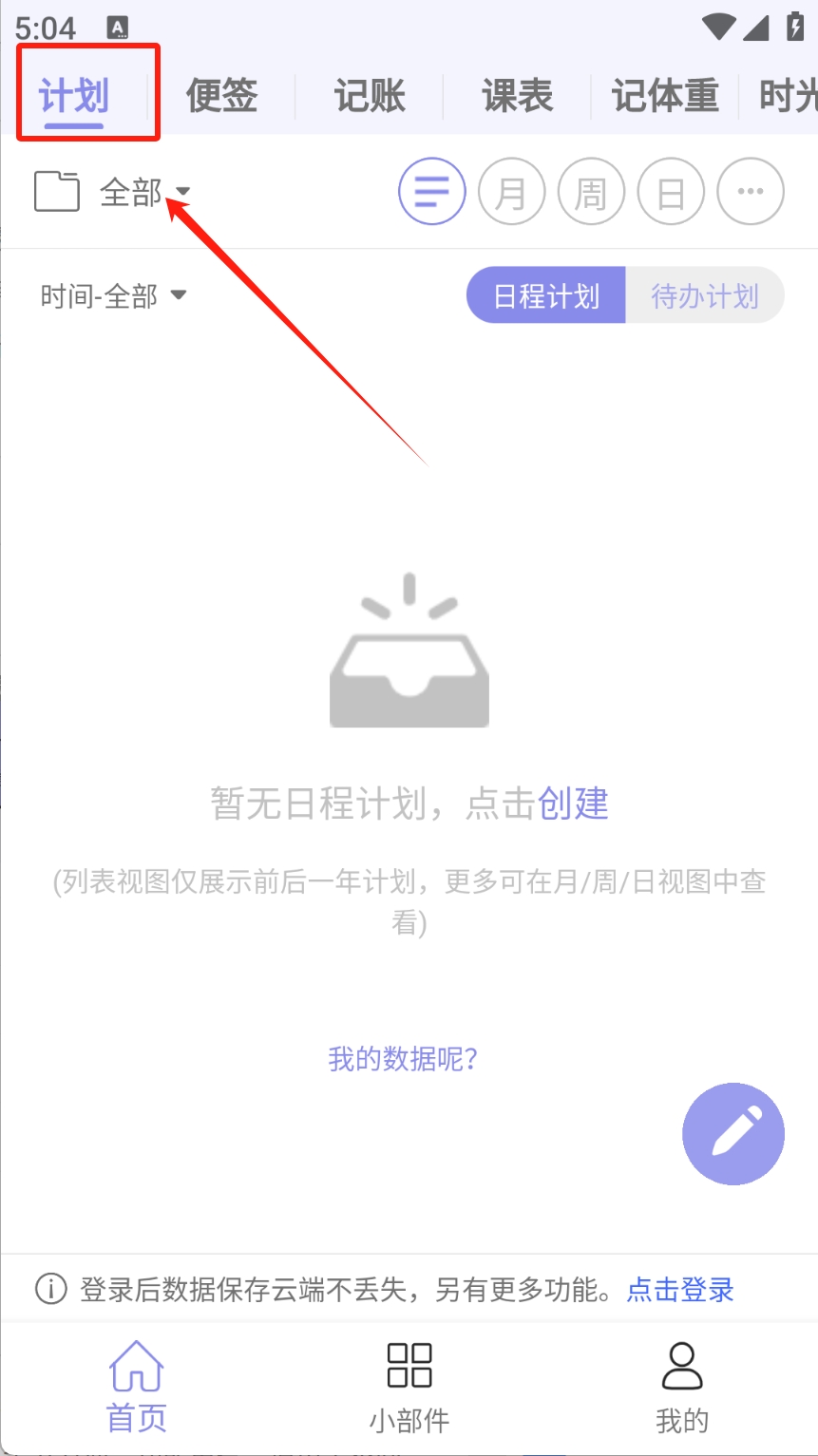Screen dimensions: 818x1456
Task: Select 日程计划 segment
Action: 546,295
